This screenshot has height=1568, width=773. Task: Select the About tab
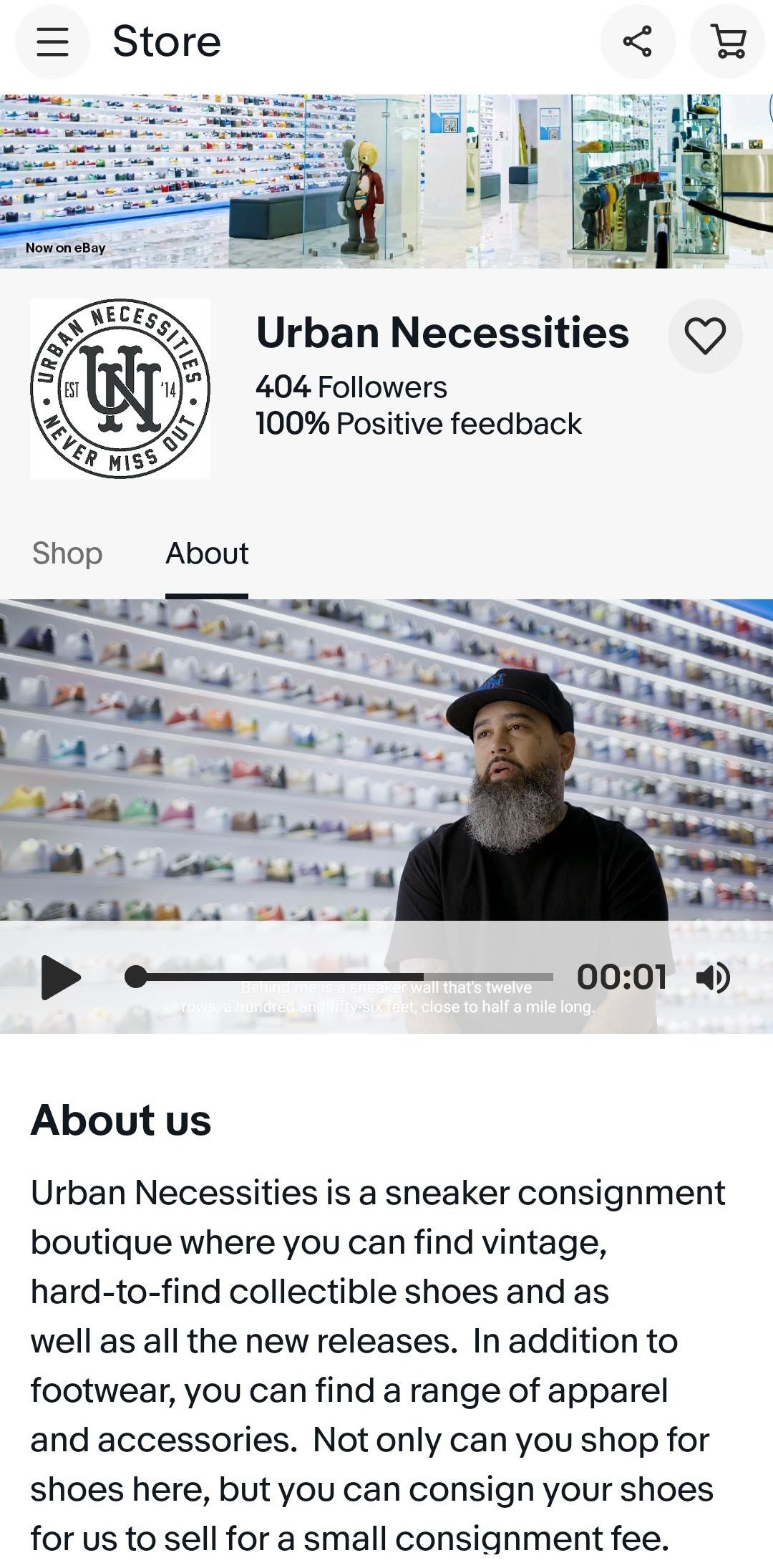click(x=207, y=553)
